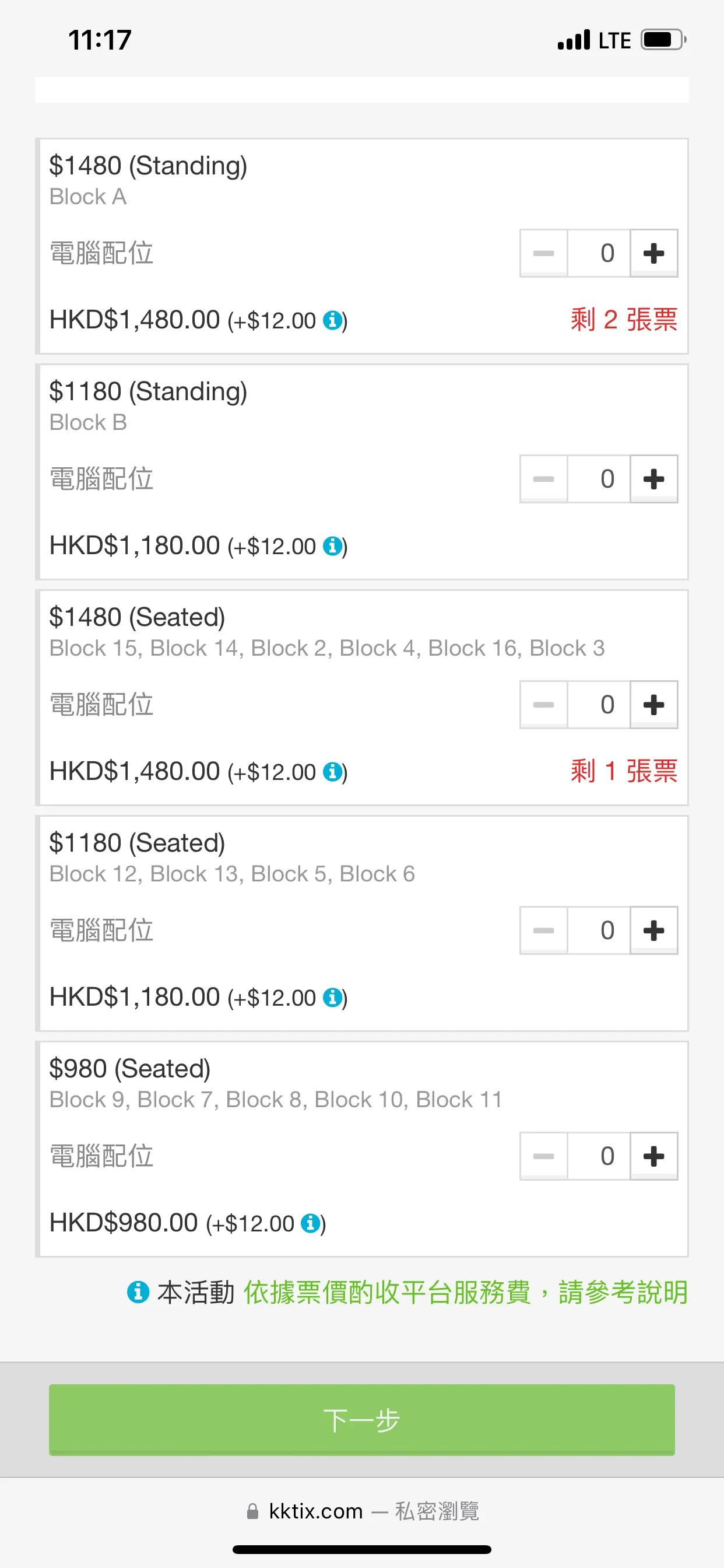Tap minus on $1180 Seated tickets
Image resolution: width=724 pixels, height=1568 pixels.
coord(543,930)
